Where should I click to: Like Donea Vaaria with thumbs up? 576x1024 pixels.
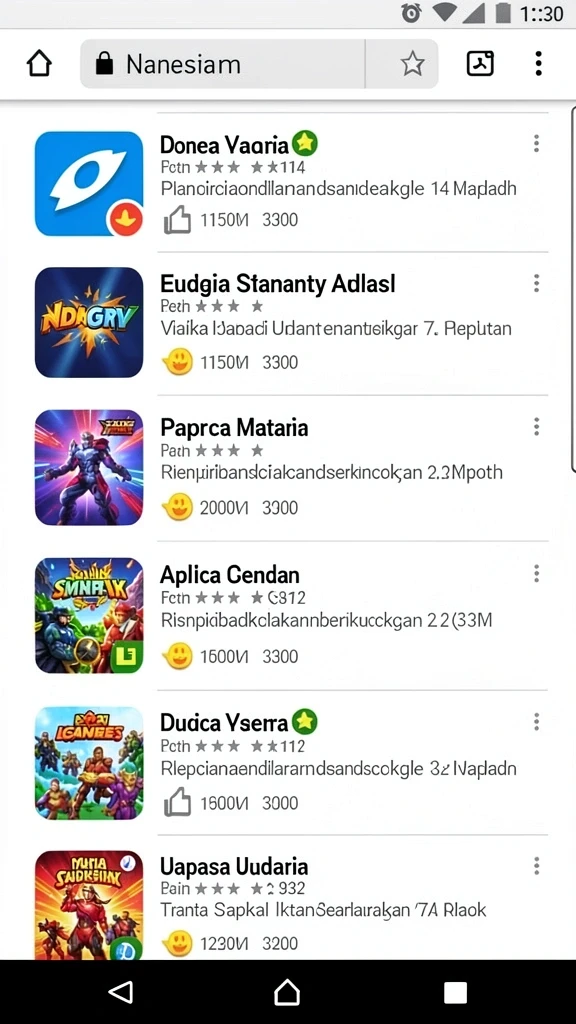tap(177, 220)
